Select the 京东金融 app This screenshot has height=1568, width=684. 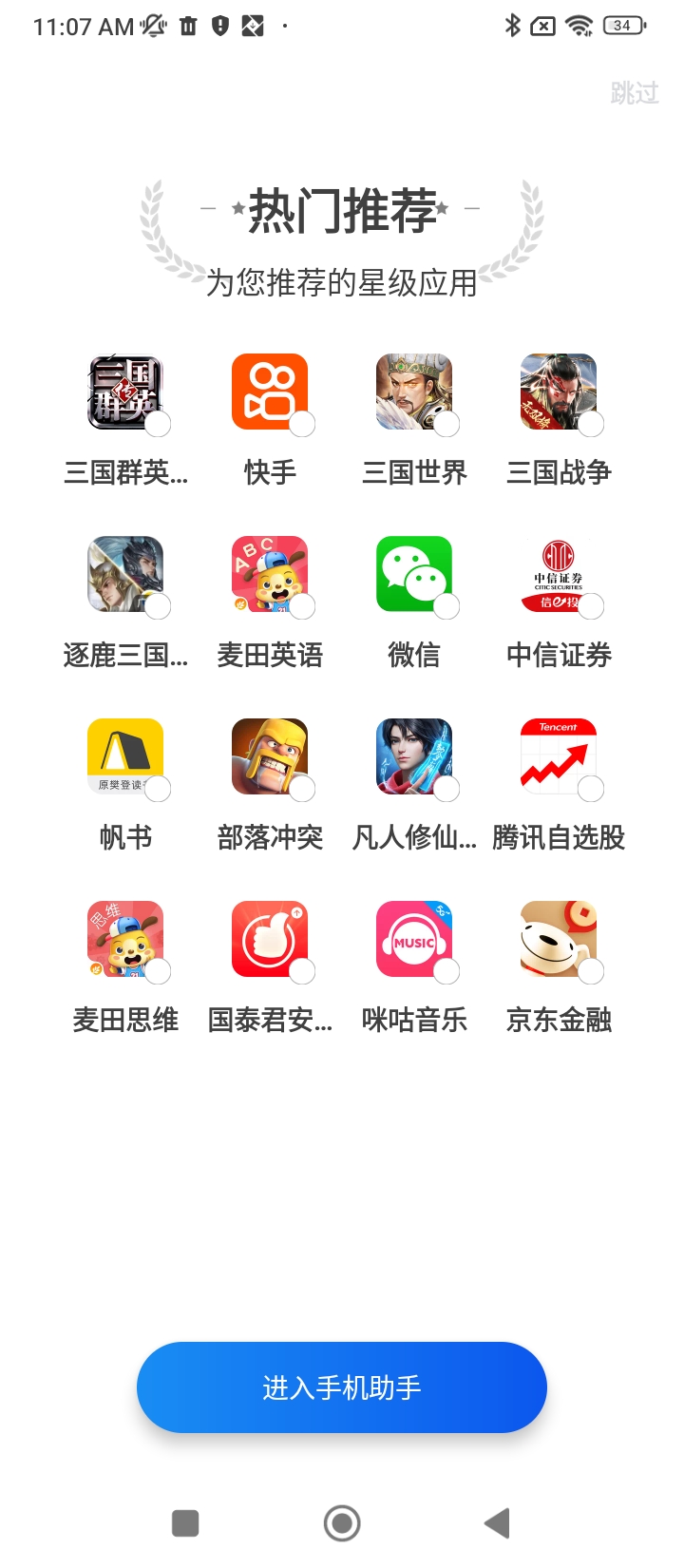tap(559, 940)
